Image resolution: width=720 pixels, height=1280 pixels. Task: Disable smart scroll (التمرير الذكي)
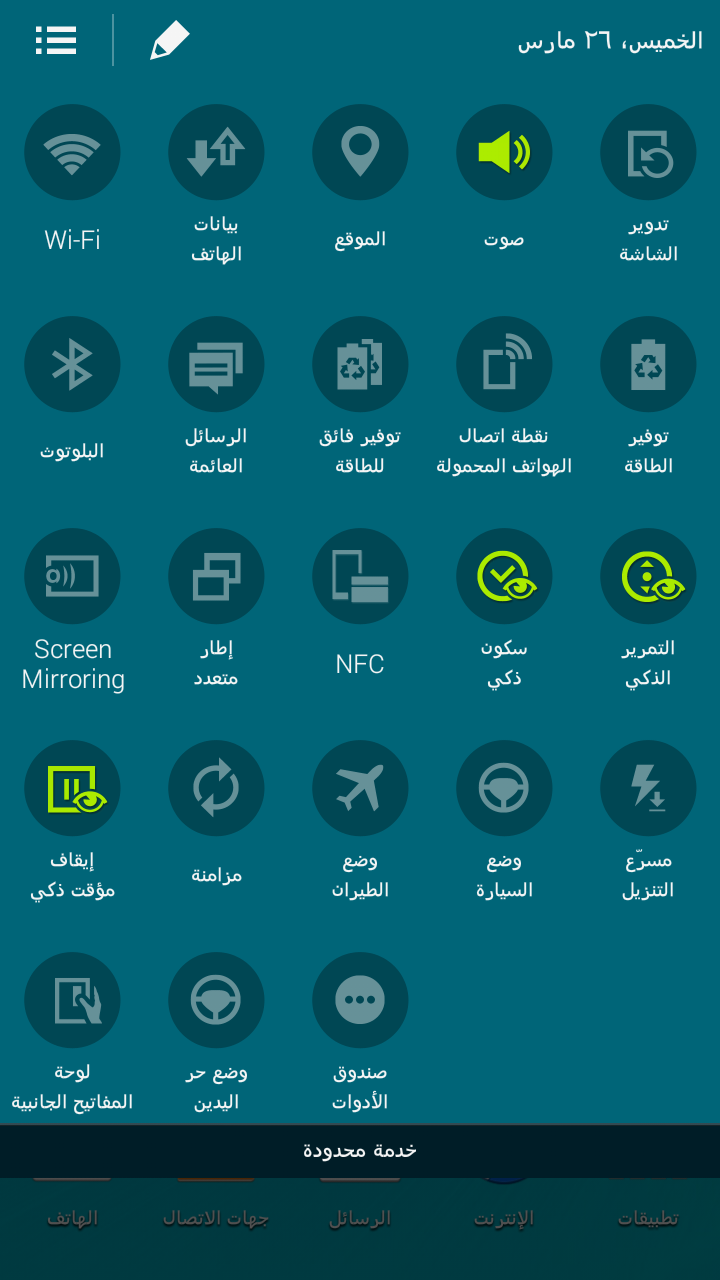point(648,576)
